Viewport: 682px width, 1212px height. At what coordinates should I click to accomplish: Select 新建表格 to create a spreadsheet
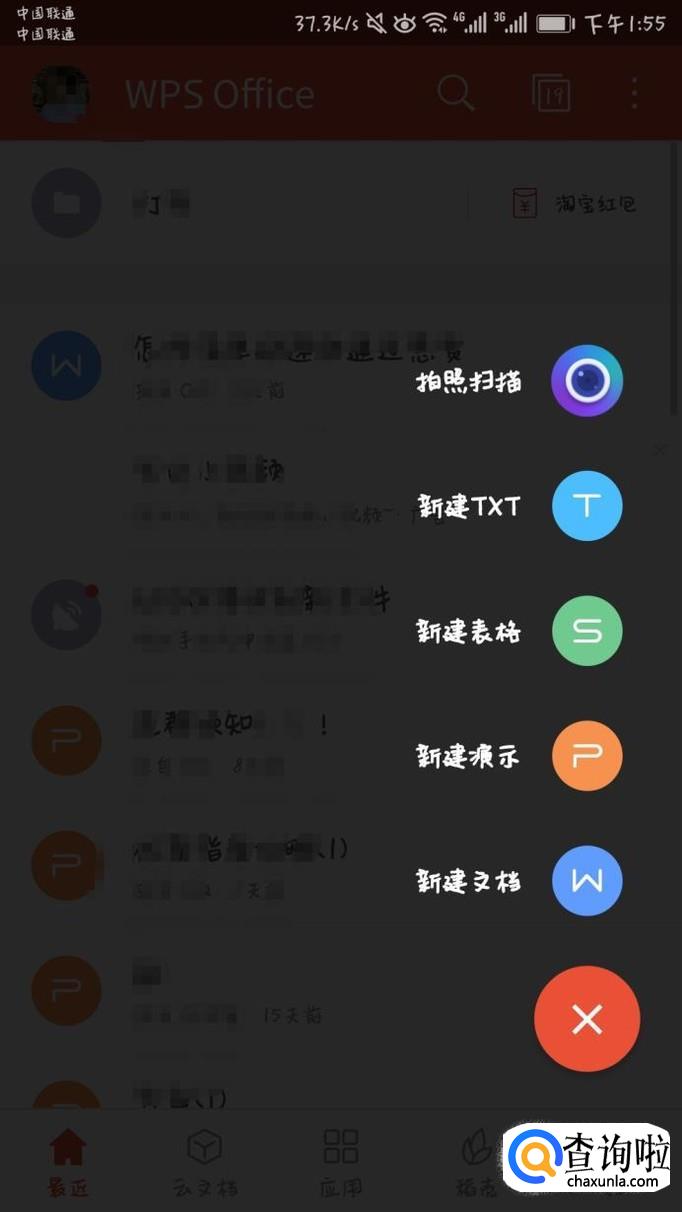(x=587, y=631)
